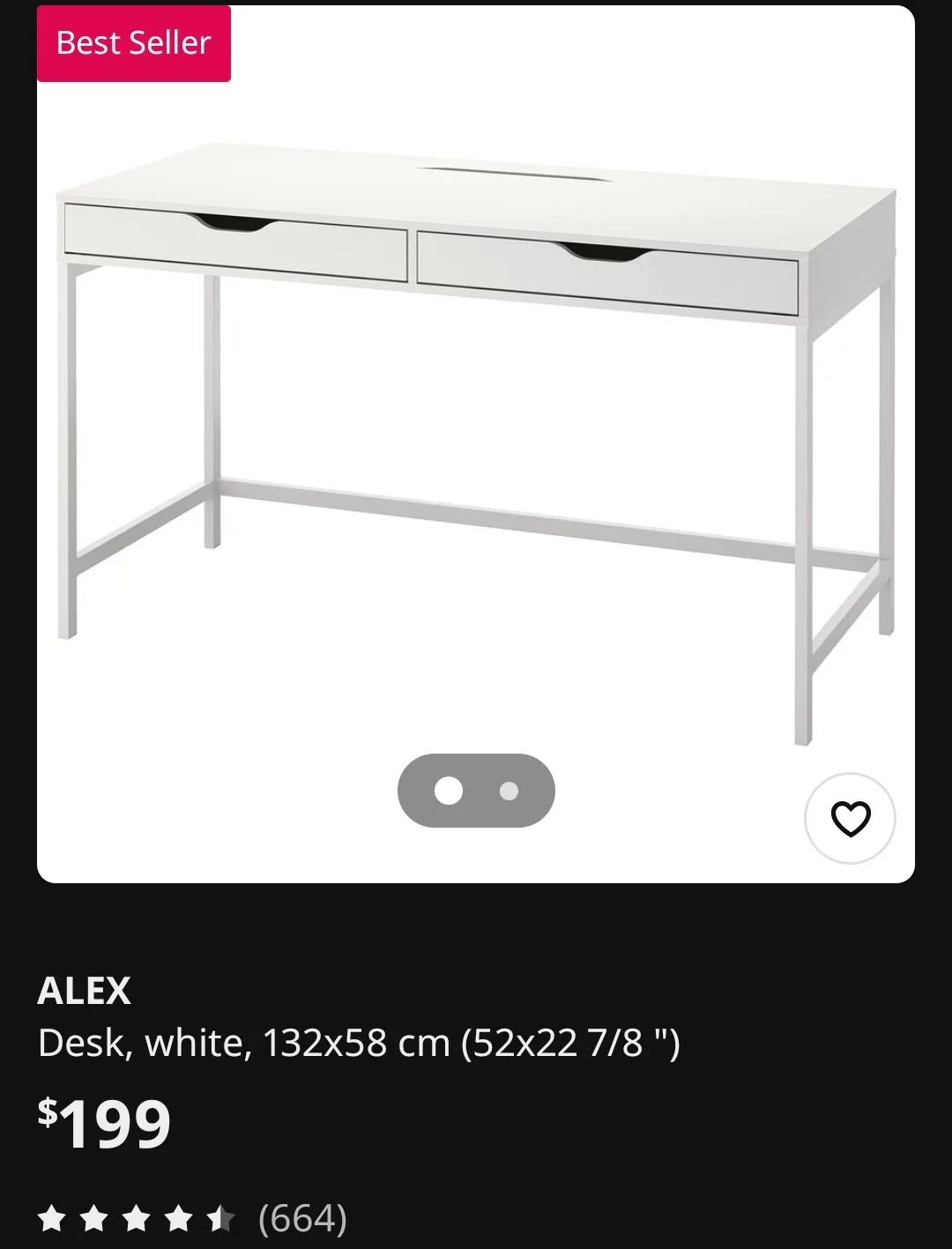Tap the Best Seller badge
This screenshot has height=1249, width=952.
tap(133, 41)
